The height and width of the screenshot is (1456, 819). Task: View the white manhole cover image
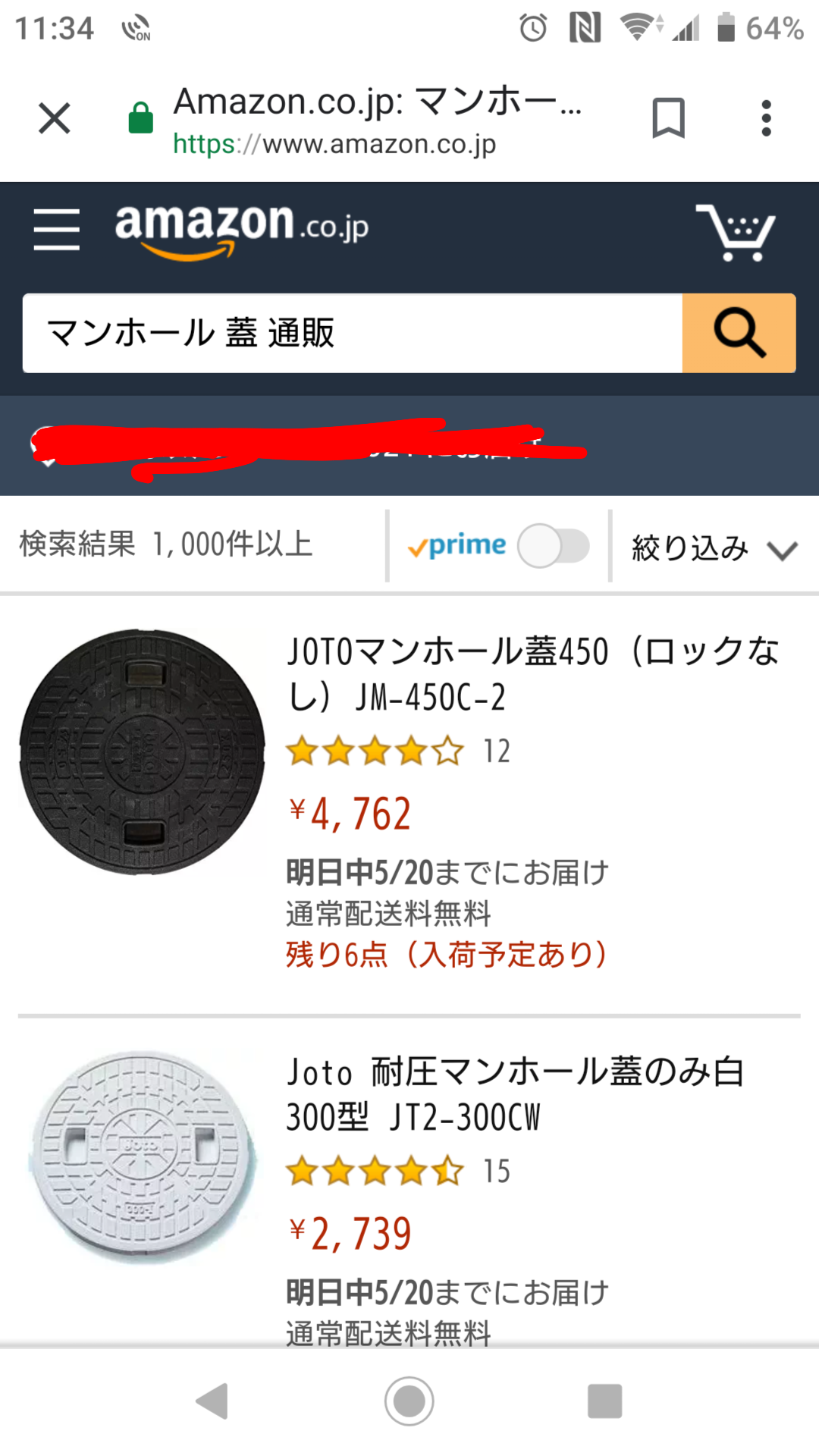[x=143, y=1156]
